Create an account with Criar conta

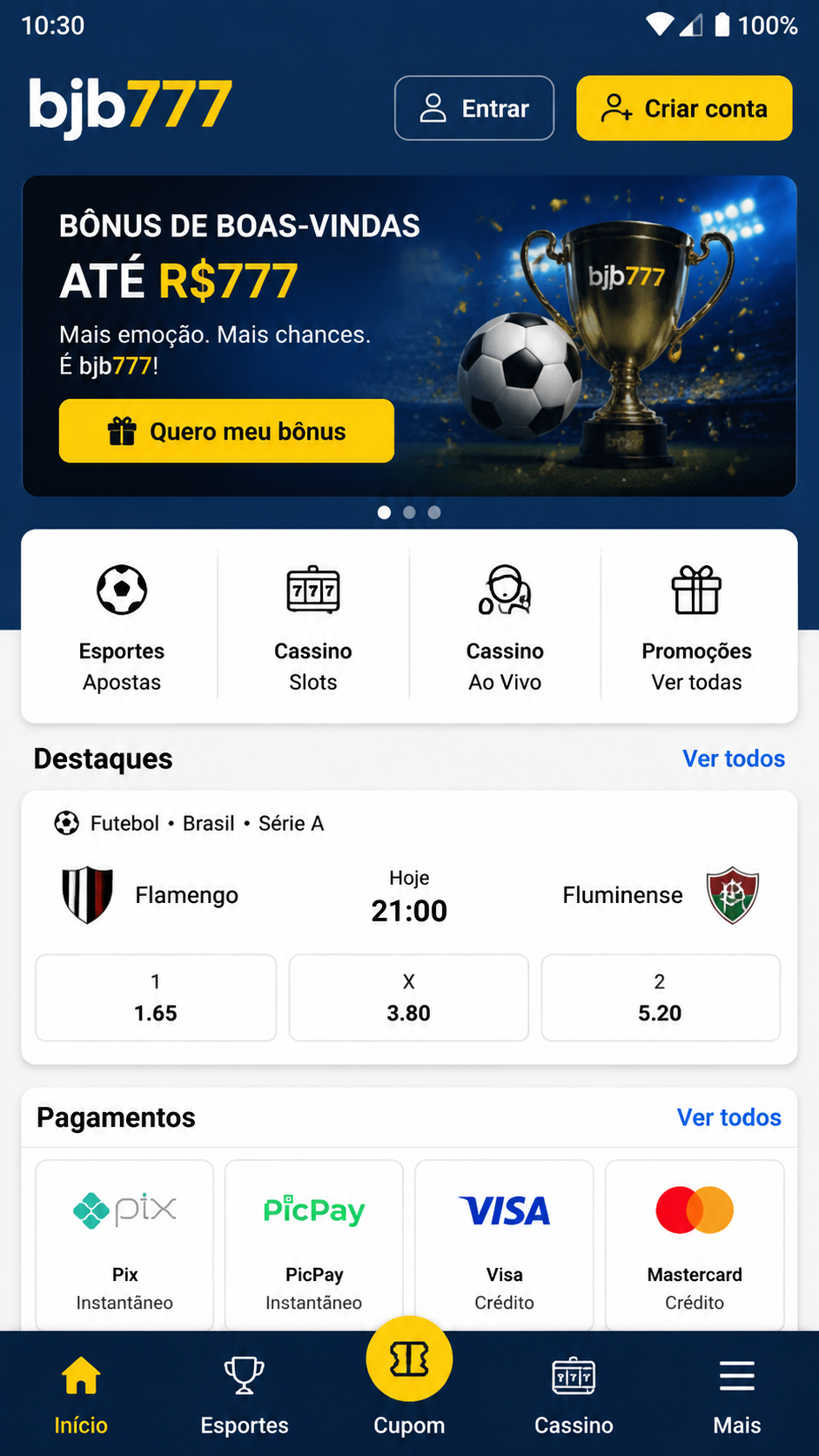684,108
